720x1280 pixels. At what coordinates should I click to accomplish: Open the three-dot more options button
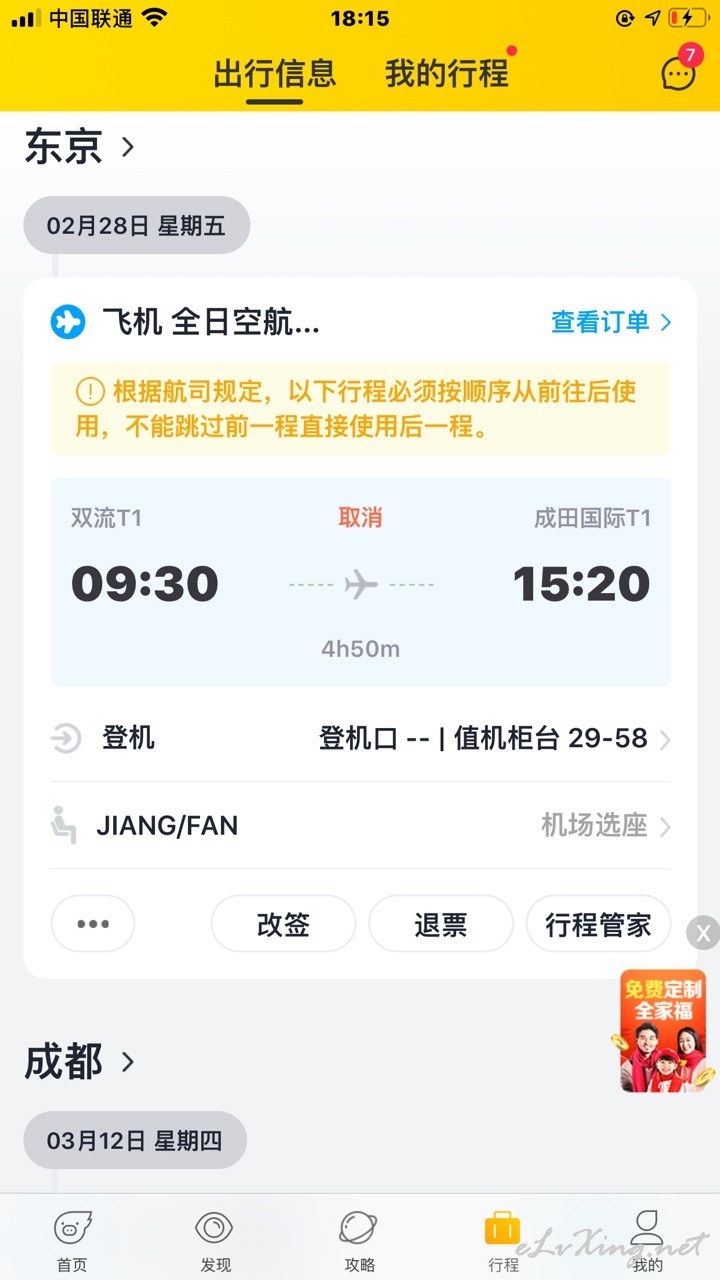(93, 923)
